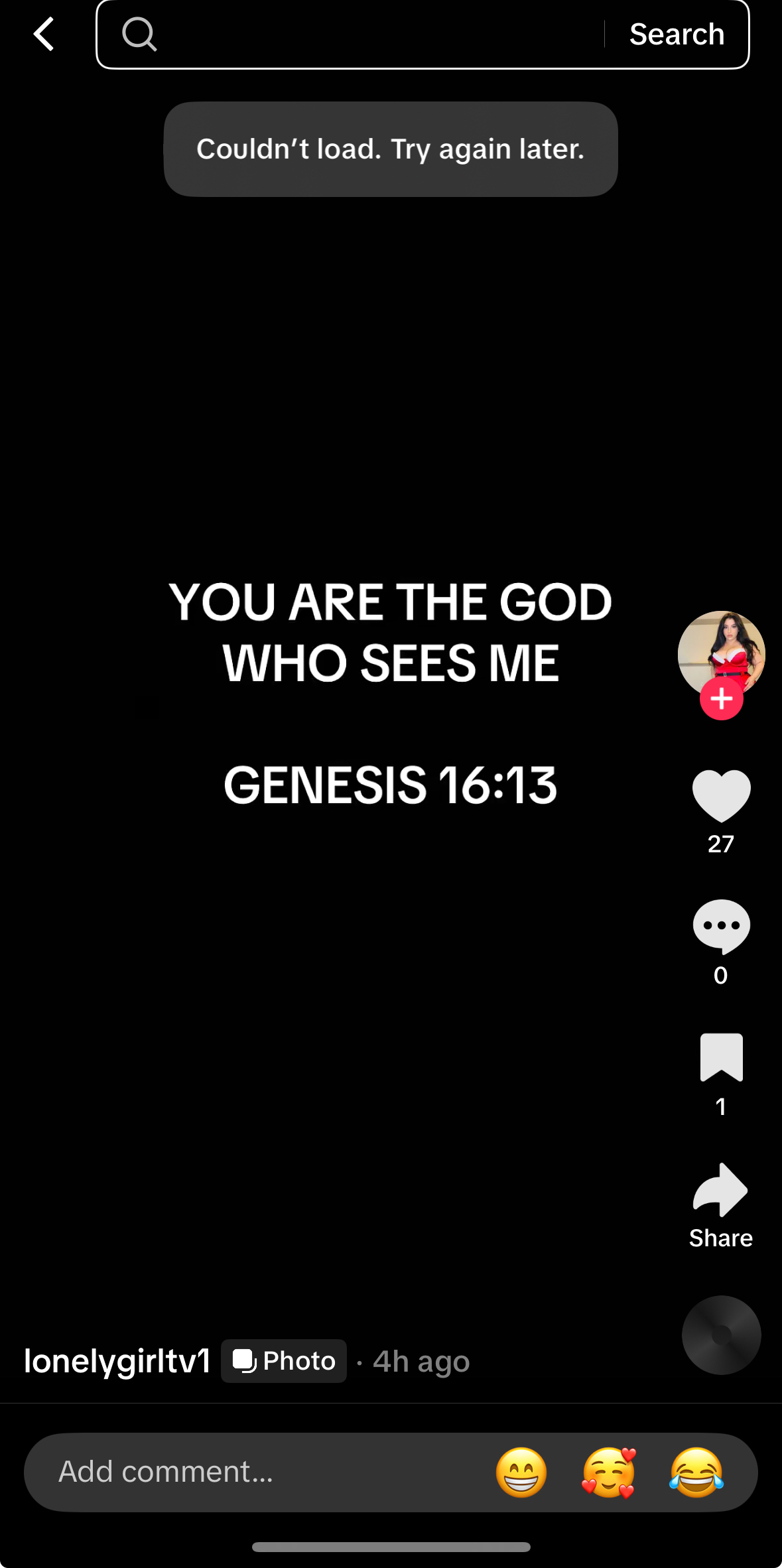Open the sound disc

coord(721,1335)
